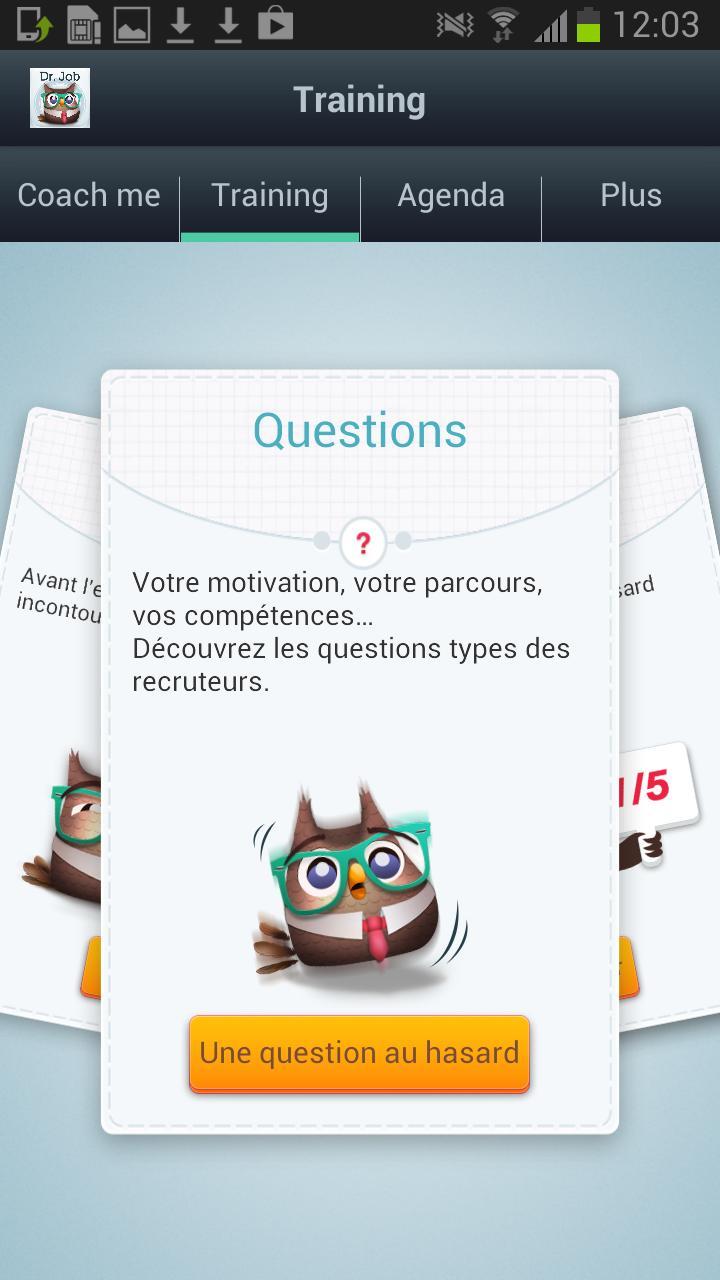Open the Agenda tab
This screenshot has width=720, height=1280.
[451, 195]
